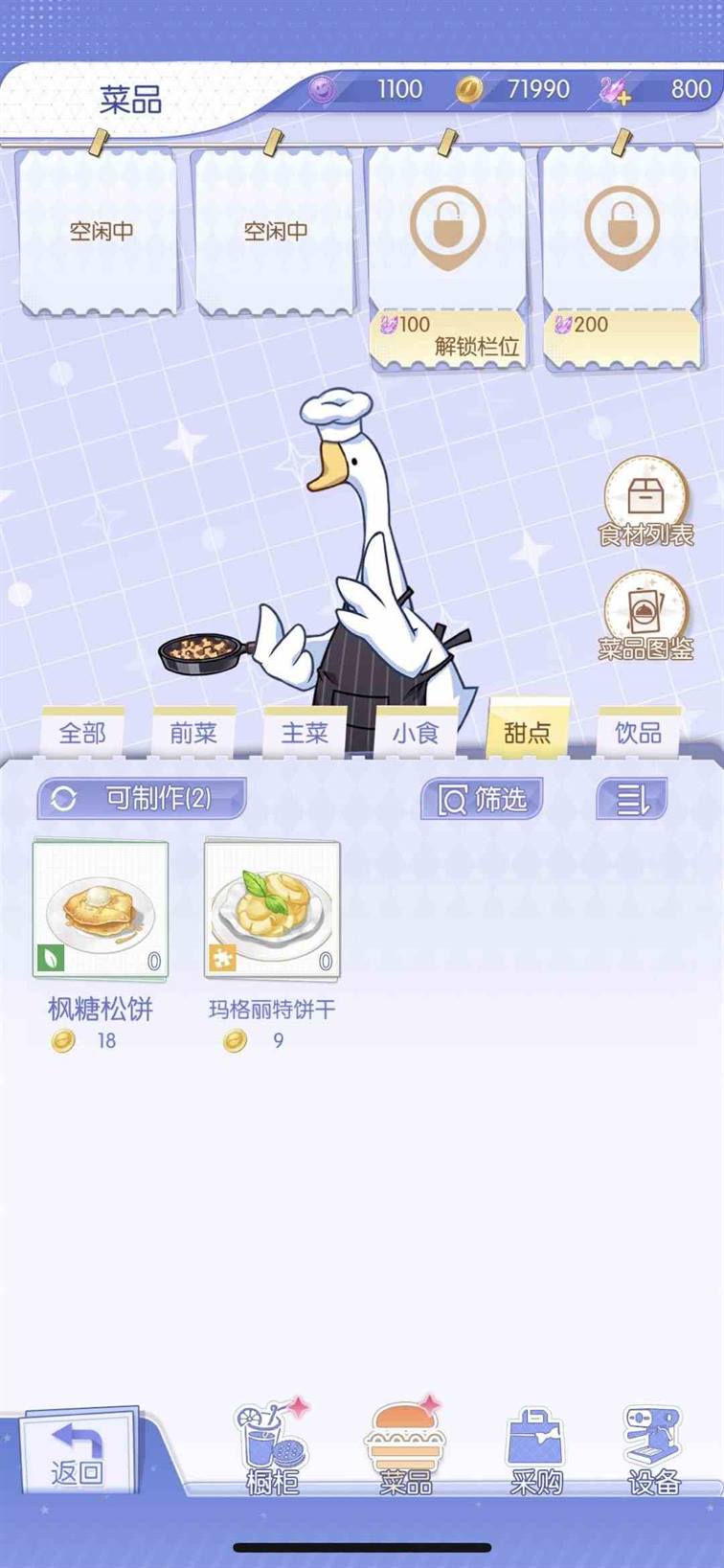Viewport: 724px width, 1568px height.
Task: Choose the 玛格丽特饼干 dish card
Action: [x=272, y=910]
